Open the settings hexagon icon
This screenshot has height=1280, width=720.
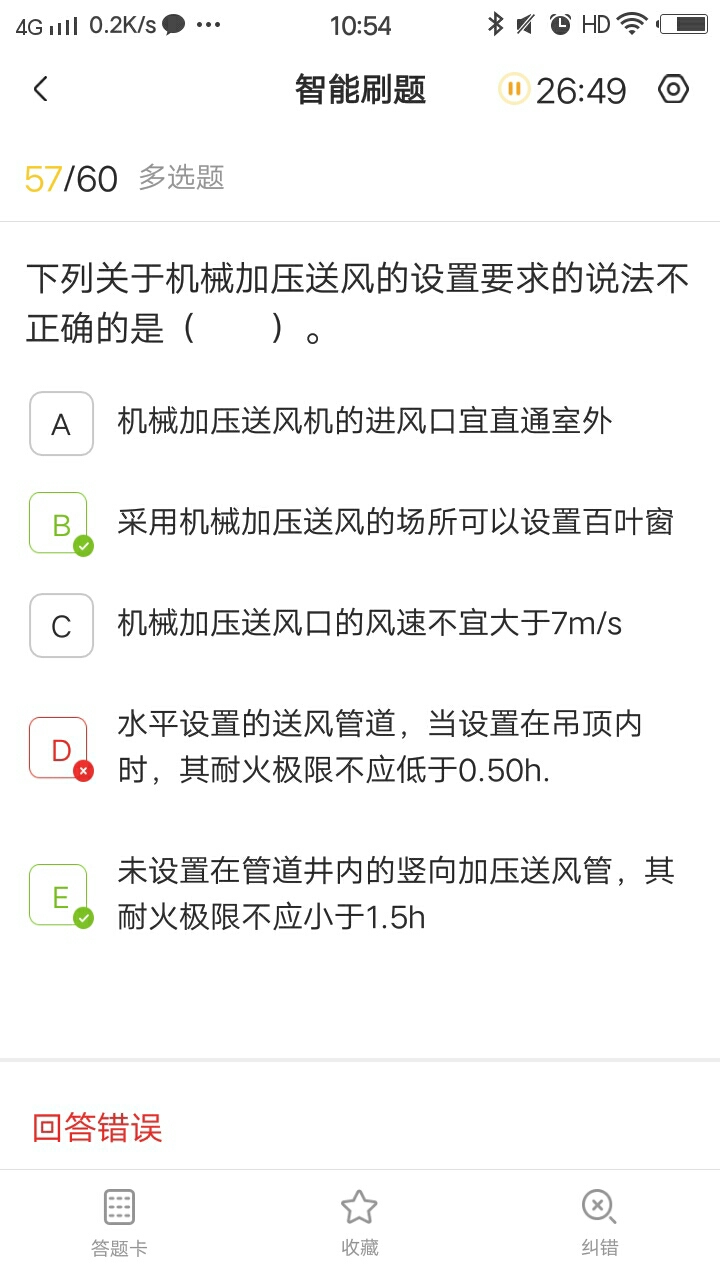673,89
